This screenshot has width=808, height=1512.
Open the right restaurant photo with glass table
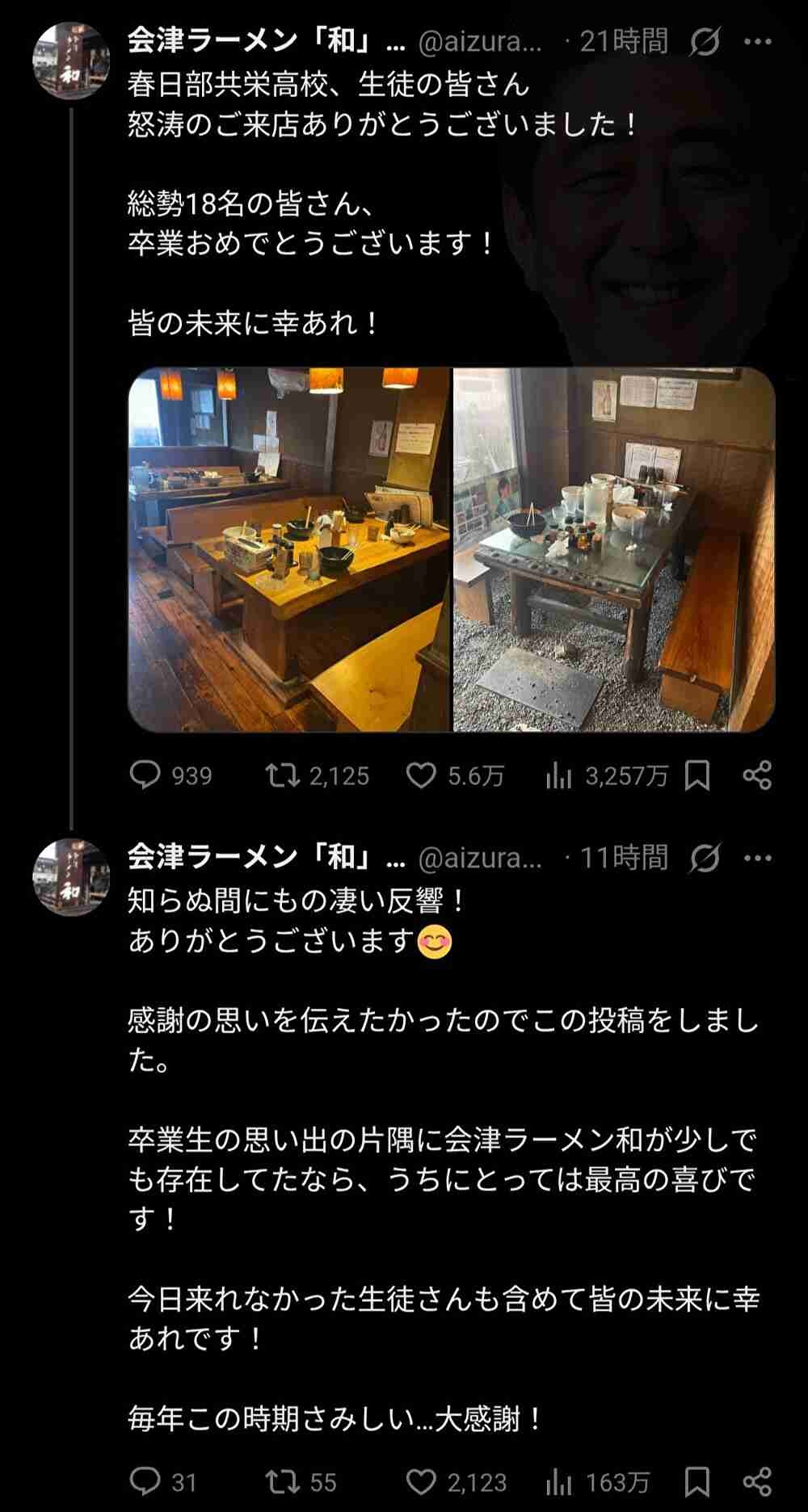[614, 549]
